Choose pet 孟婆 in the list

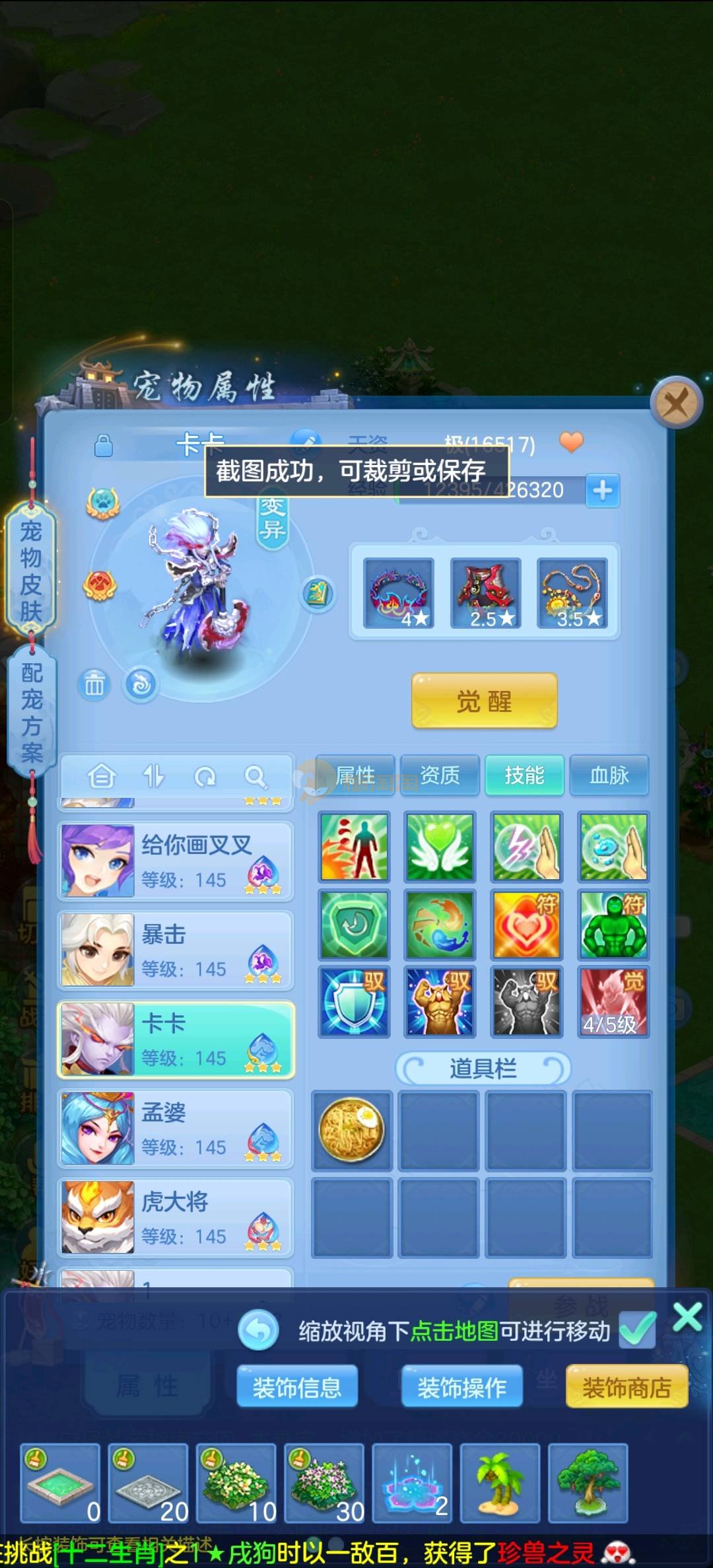point(176,1128)
